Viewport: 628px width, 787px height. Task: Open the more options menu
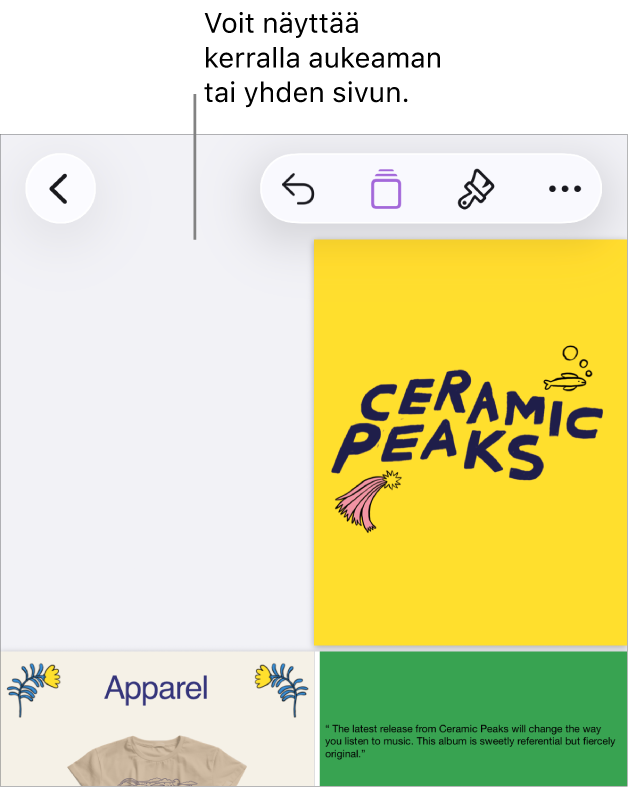(564, 188)
